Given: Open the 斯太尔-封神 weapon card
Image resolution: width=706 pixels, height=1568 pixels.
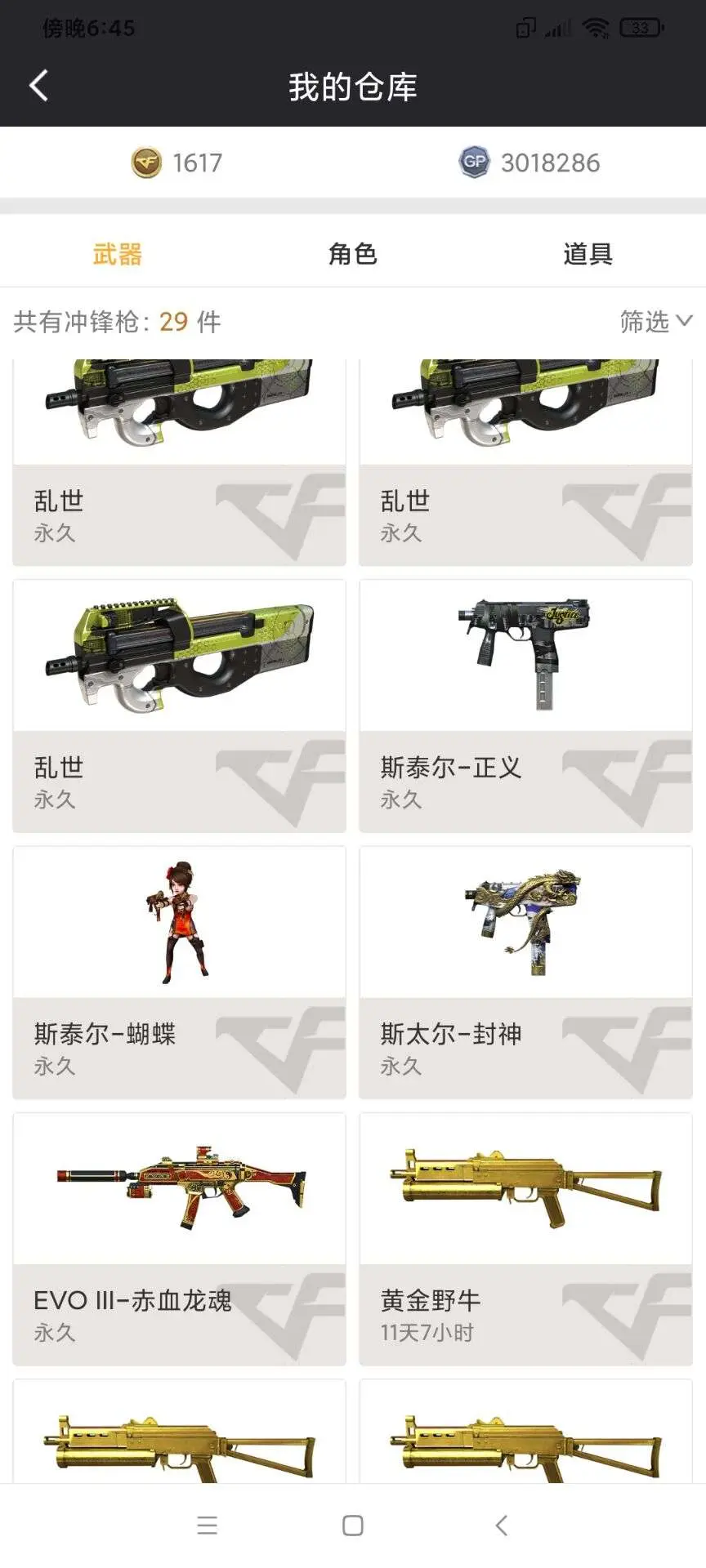Looking at the screenshot, I should point(525,973).
